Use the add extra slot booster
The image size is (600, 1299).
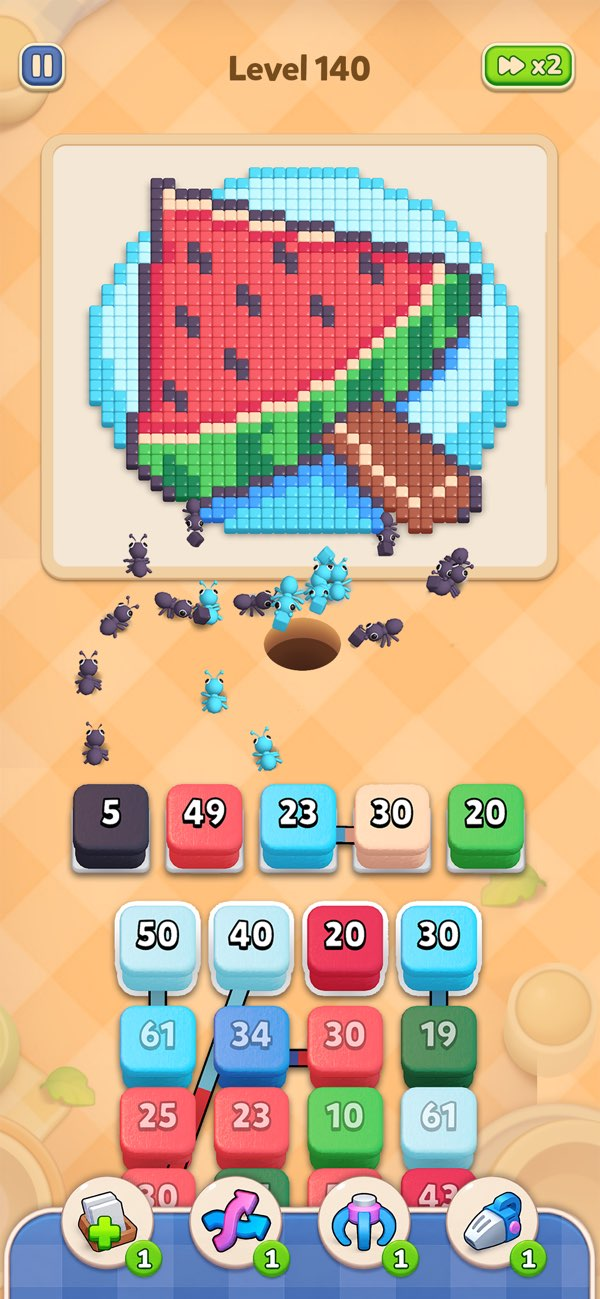pyautogui.click(x=108, y=1223)
